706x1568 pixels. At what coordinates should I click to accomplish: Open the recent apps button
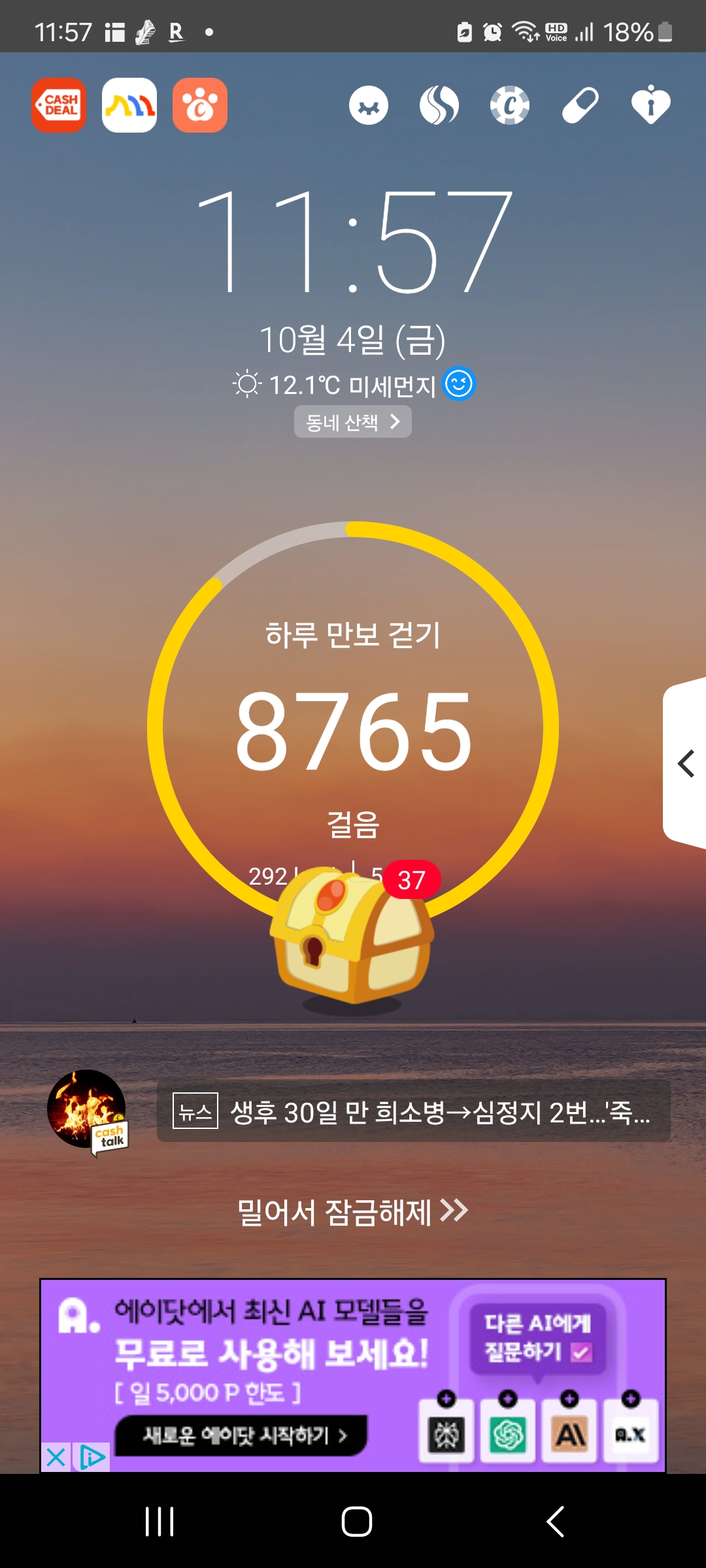pyautogui.click(x=160, y=1521)
